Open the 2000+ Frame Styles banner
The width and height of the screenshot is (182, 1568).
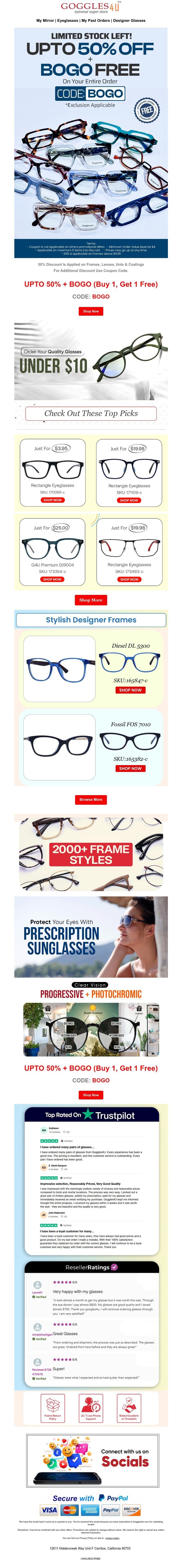(x=91, y=854)
